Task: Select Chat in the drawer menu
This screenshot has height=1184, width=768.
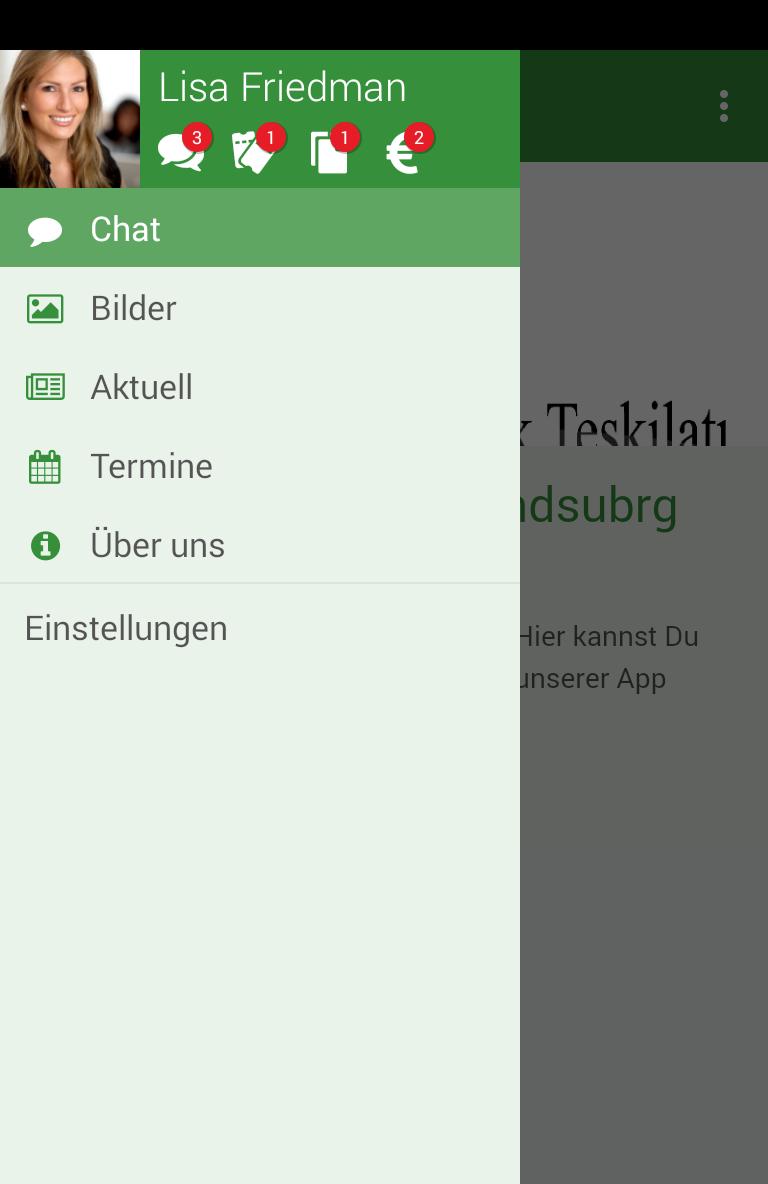Action: [259, 229]
